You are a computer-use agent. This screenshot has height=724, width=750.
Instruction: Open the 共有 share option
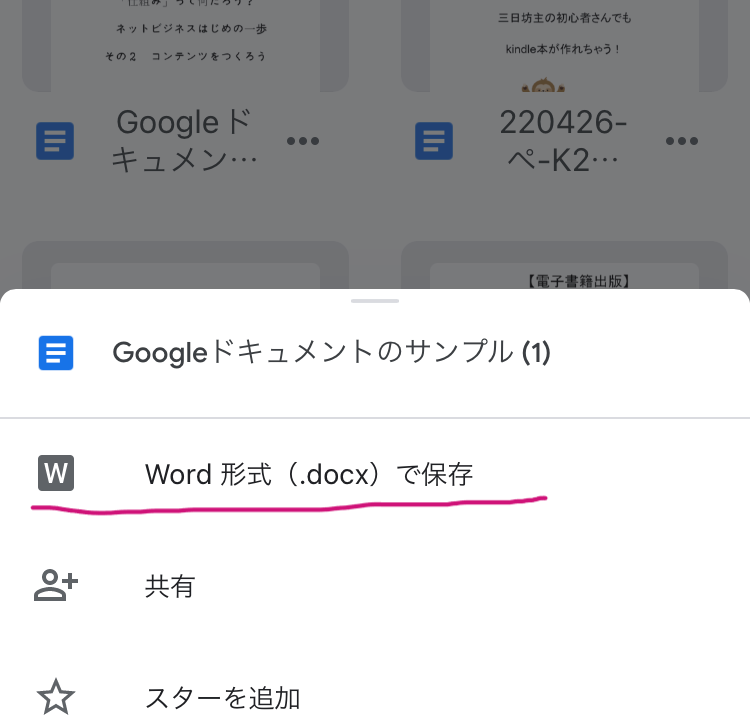[x=170, y=587]
